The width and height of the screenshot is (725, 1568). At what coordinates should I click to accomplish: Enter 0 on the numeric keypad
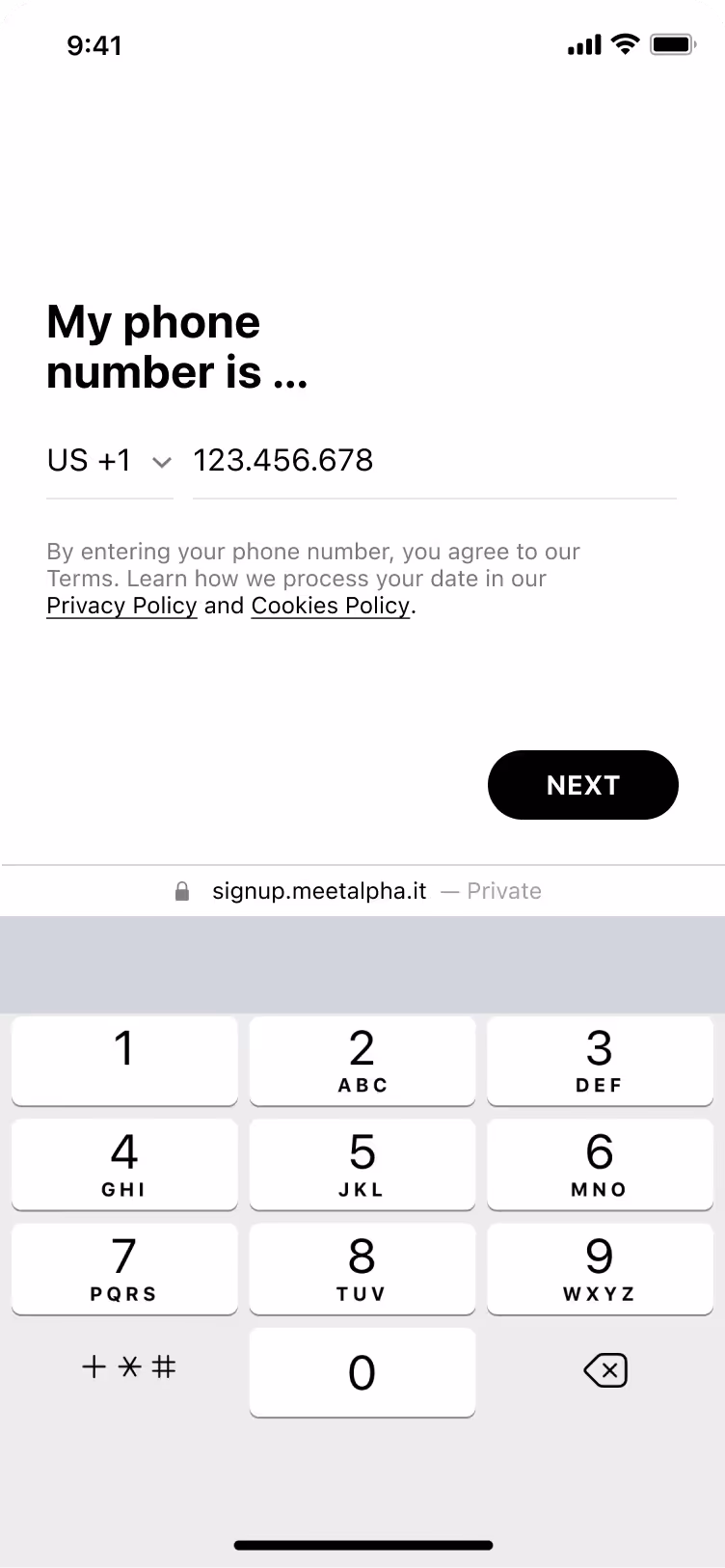pyautogui.click(x=362, y=1371)
